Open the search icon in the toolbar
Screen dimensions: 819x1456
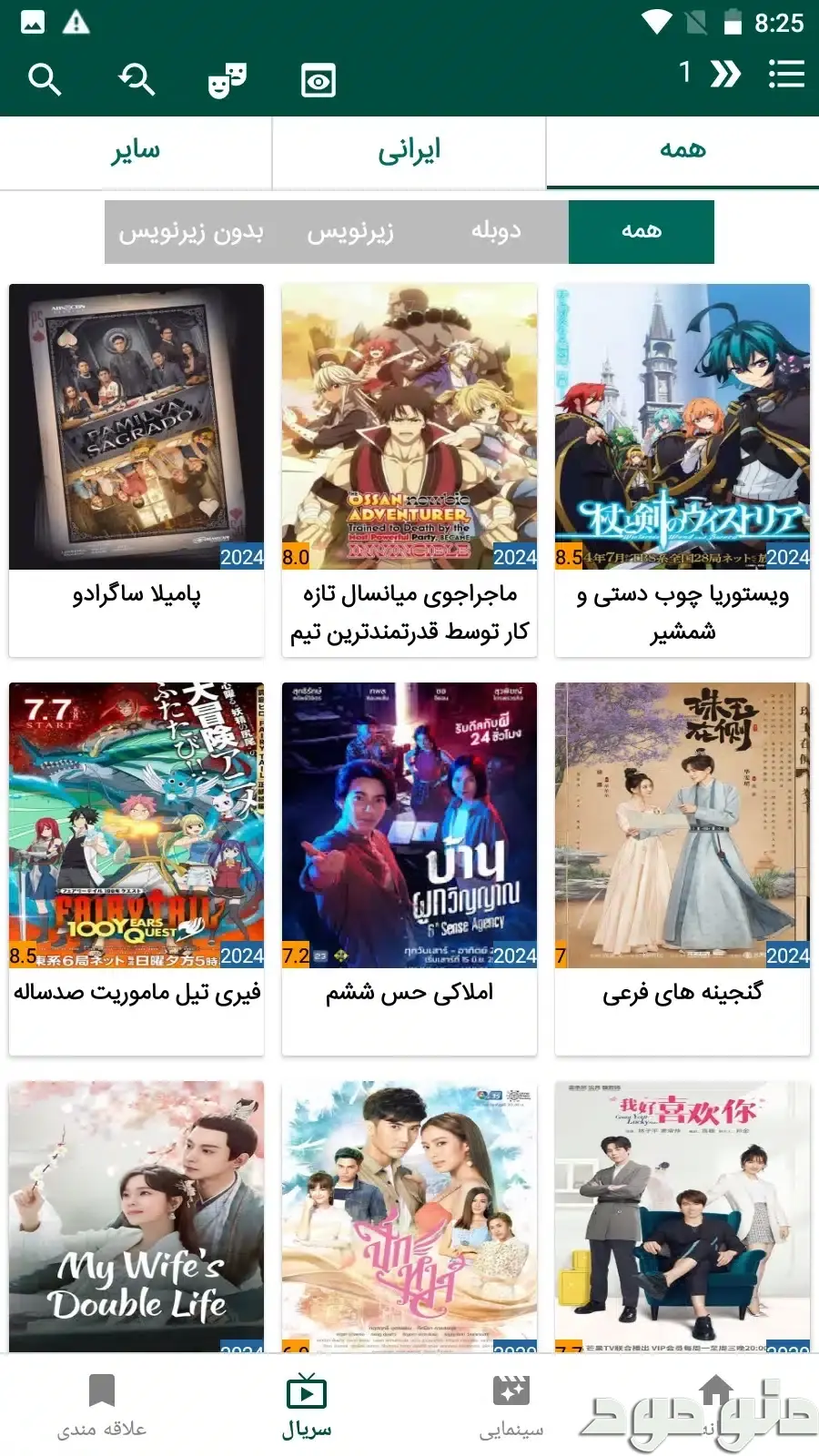[45, 80]
